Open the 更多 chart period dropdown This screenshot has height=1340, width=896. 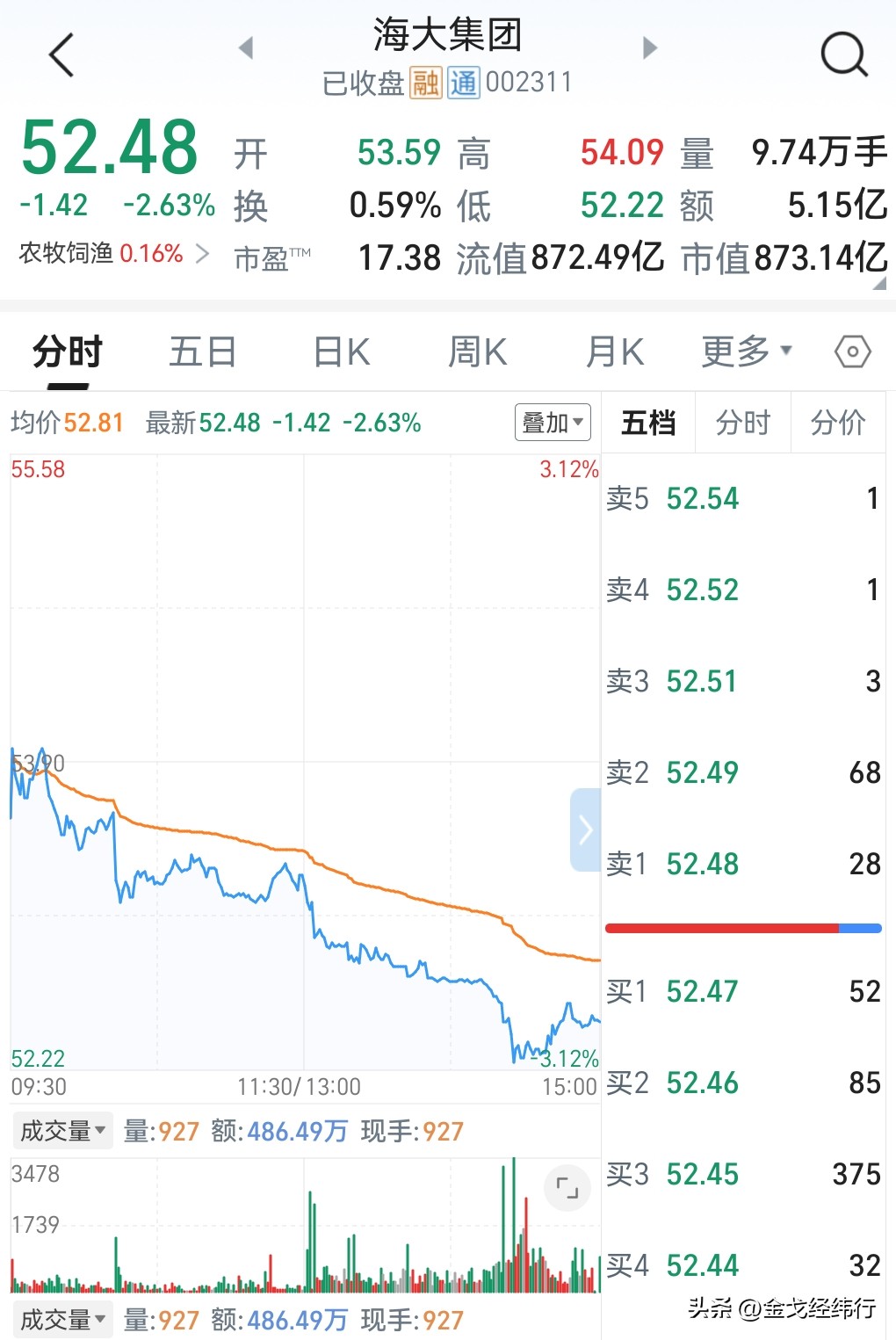coord(744,351)
